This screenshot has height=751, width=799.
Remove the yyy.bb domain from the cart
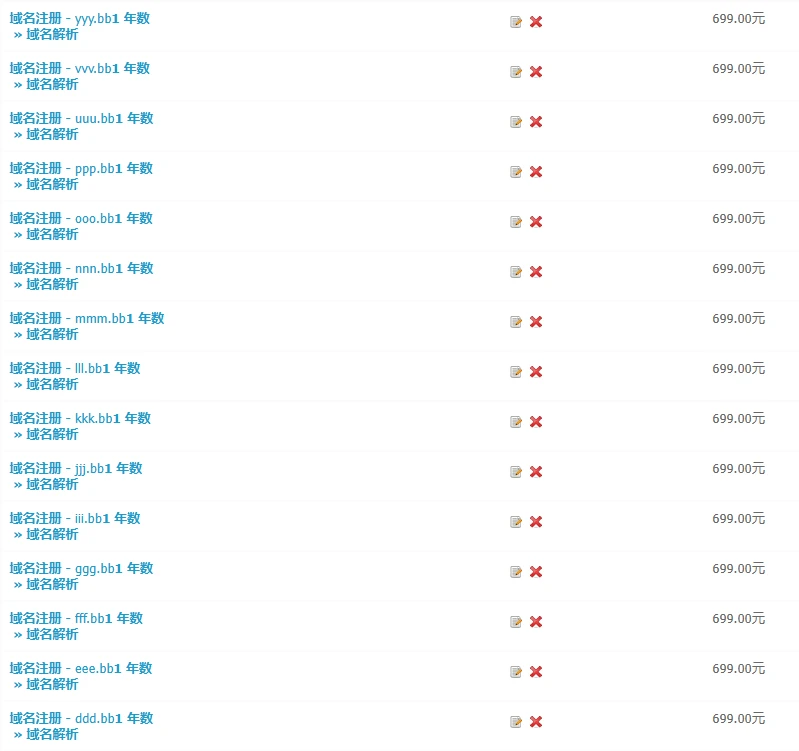(x=536, y=22)
